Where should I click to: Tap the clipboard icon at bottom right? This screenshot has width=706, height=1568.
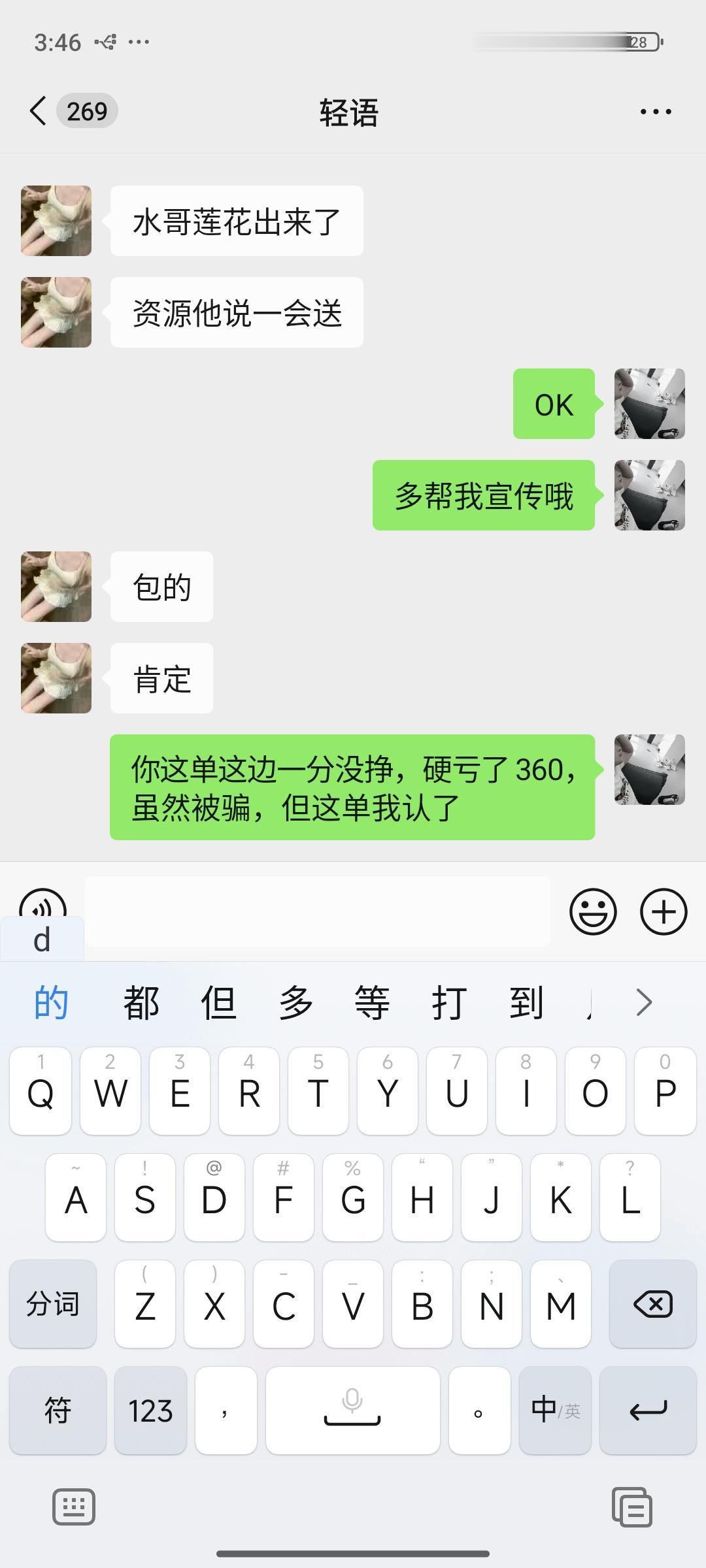pos(631,1507)
